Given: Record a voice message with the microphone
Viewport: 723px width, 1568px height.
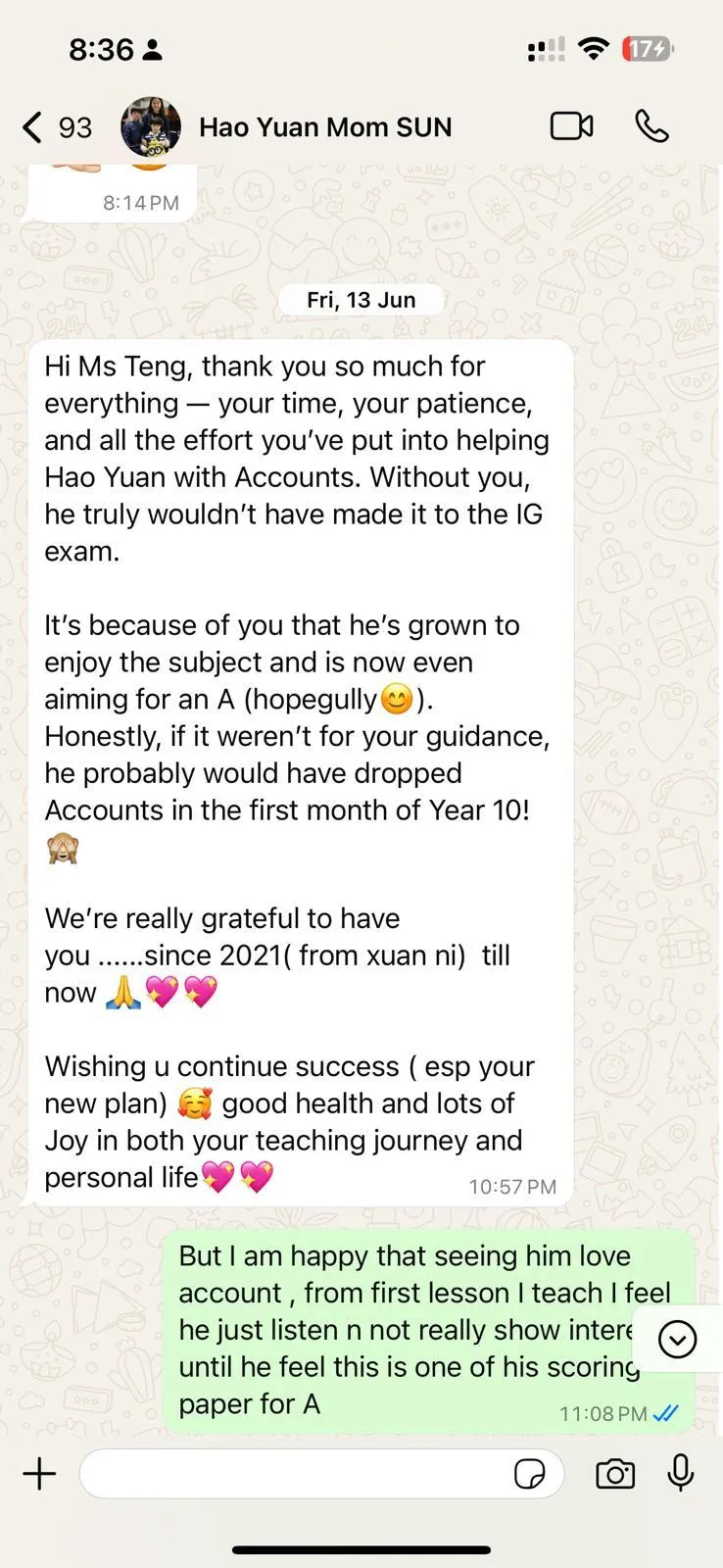Looking at the screenshot, I should click(681, 1474).
